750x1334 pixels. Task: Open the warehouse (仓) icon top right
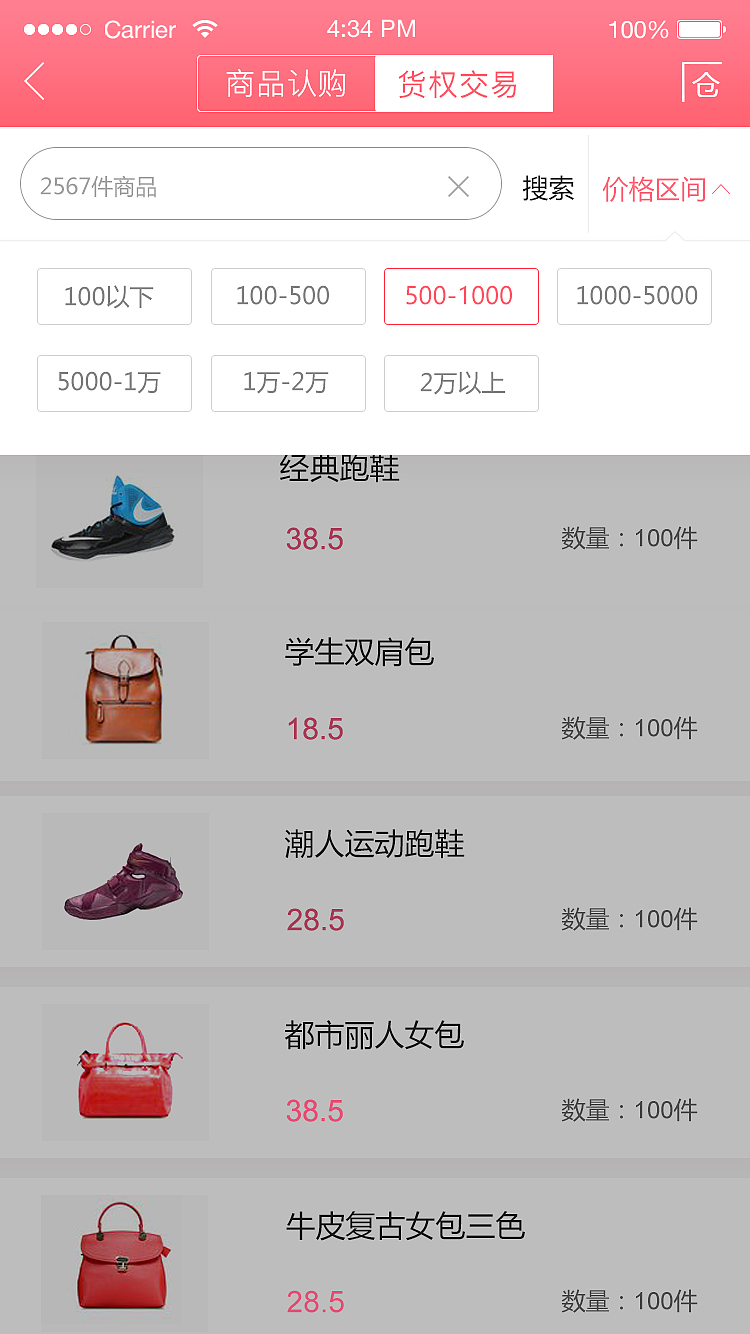pyautogui.click(x=704, y=83)
